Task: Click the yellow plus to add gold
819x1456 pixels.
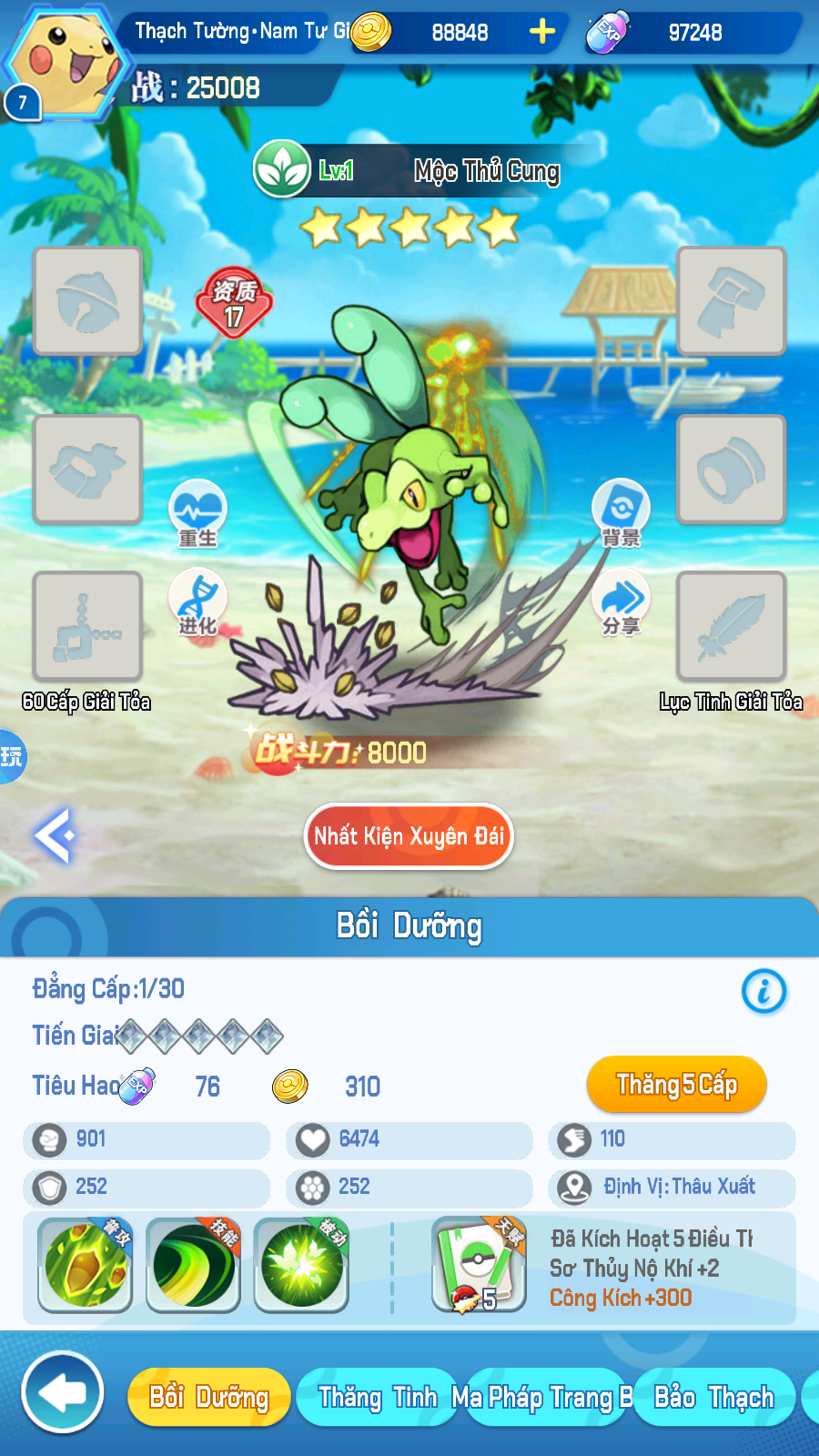Action: 543,32
